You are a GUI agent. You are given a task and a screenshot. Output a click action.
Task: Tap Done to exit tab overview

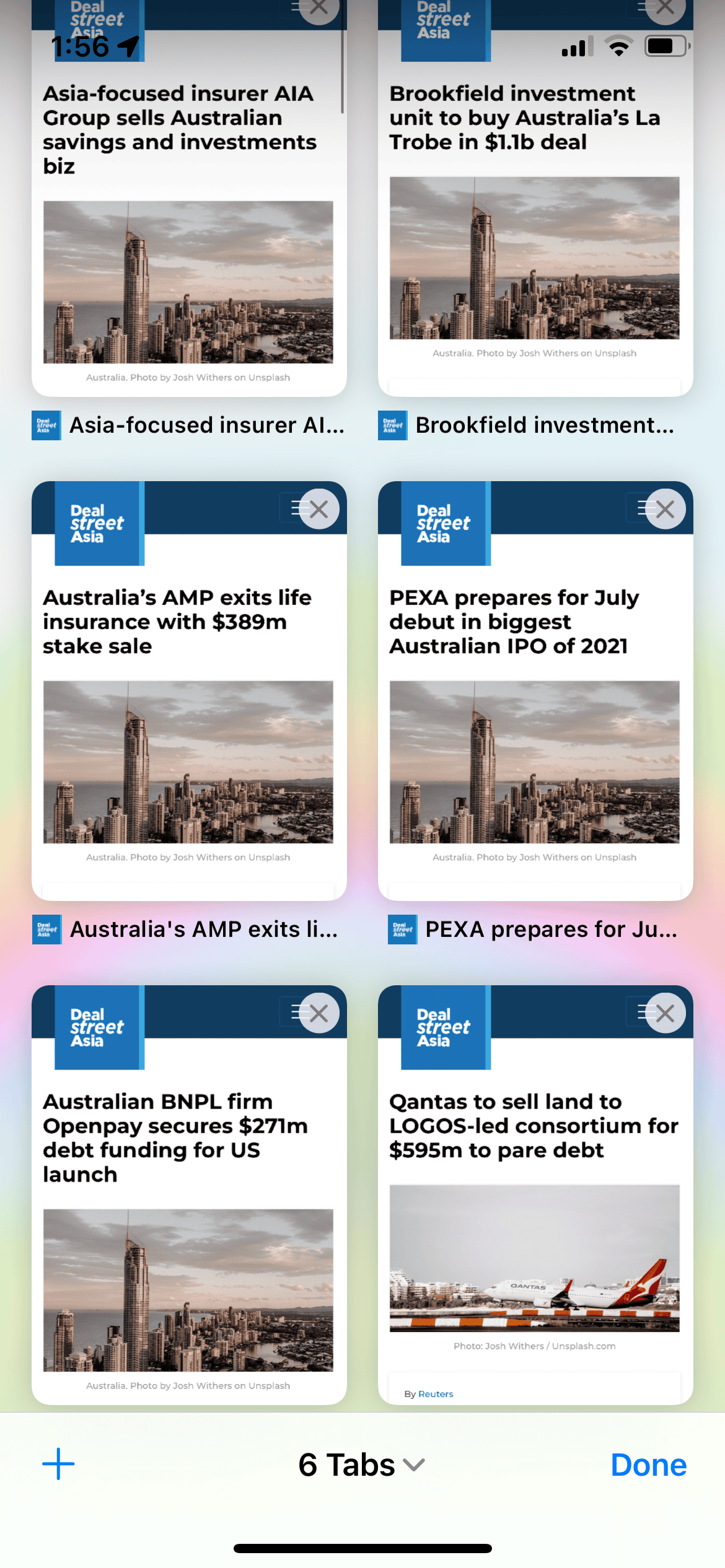click(648, 1465)
